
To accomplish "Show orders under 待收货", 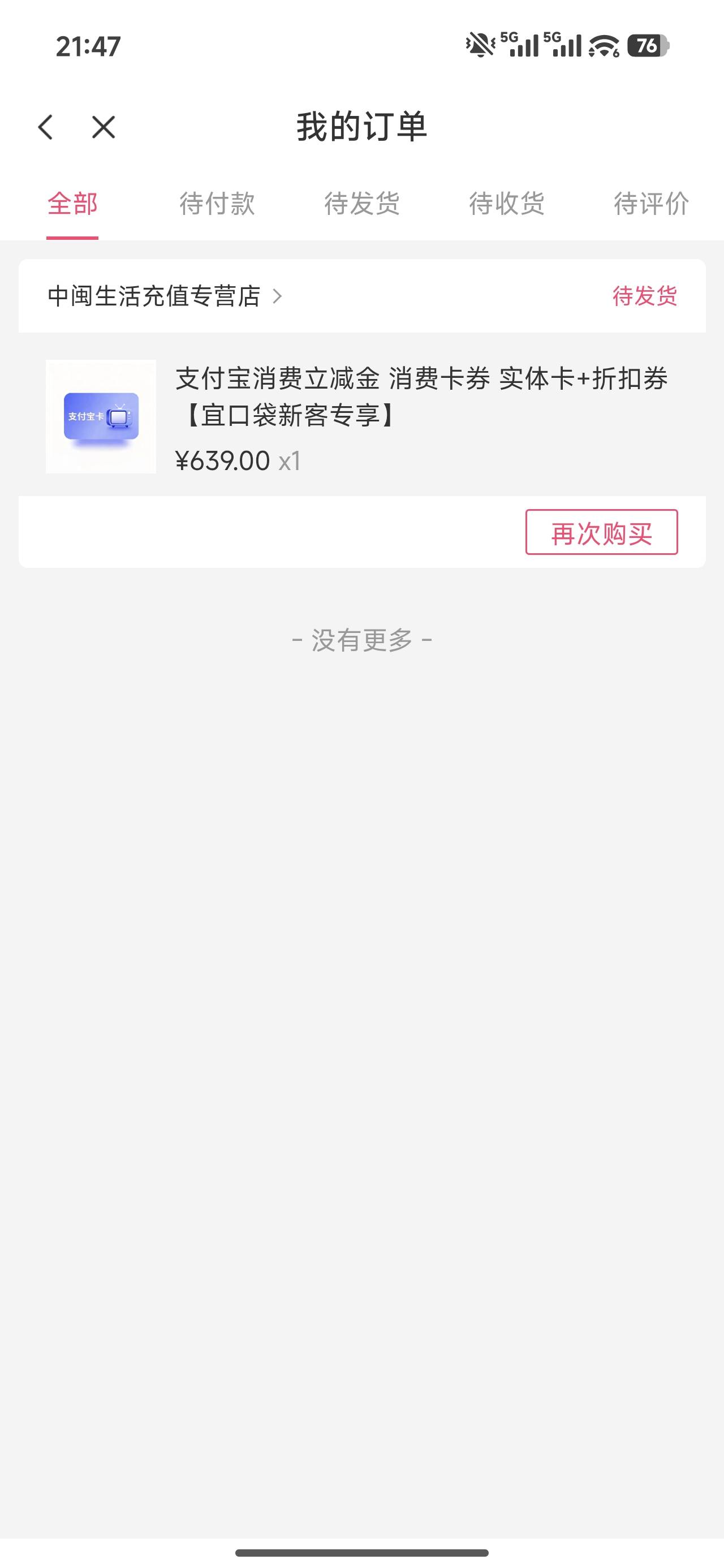I will coord(507,204).
